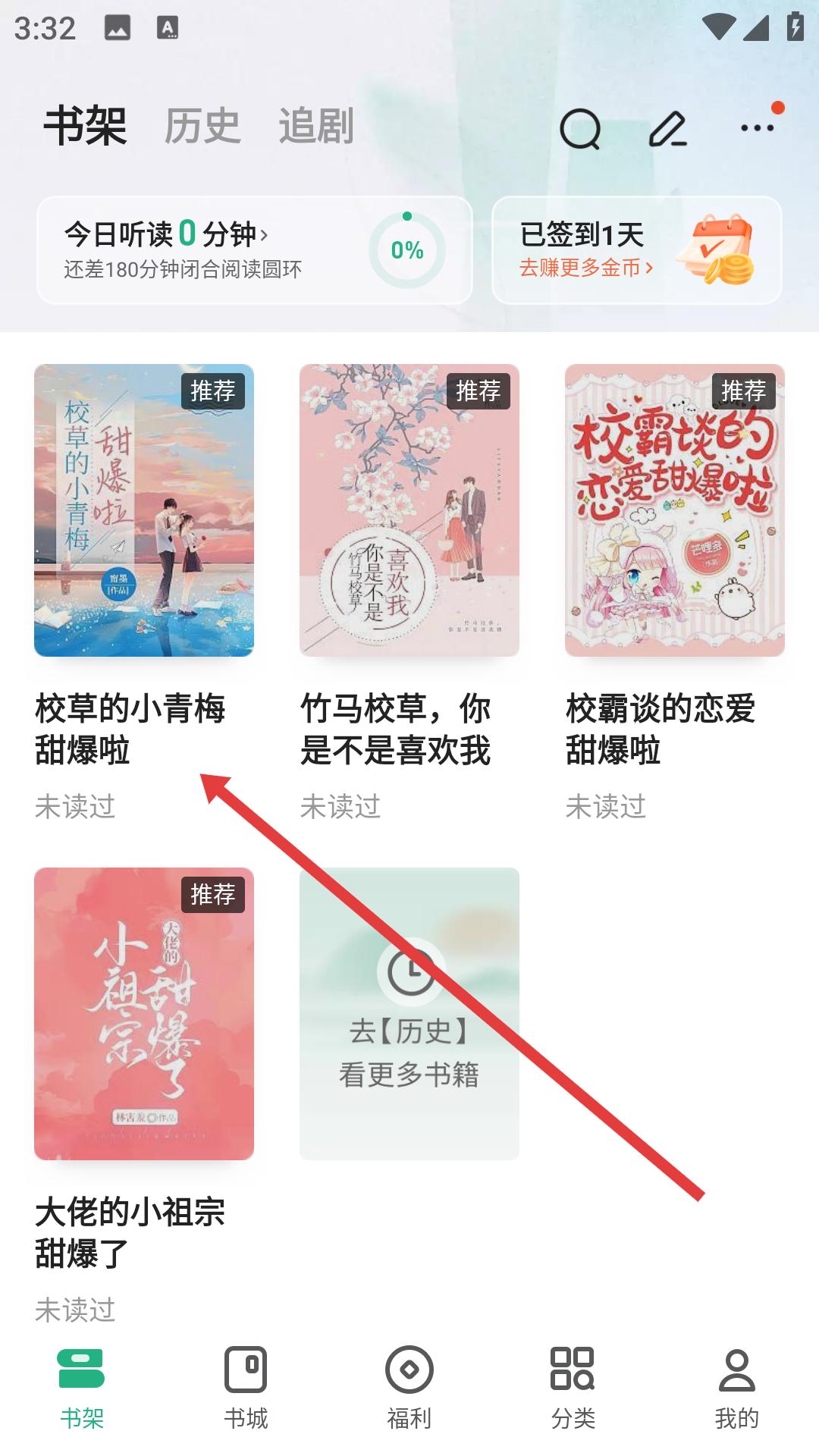Open the book 校霸谈的恋爱甜爆啦
Screen dimensions: 819x1456
click(675, 510)
